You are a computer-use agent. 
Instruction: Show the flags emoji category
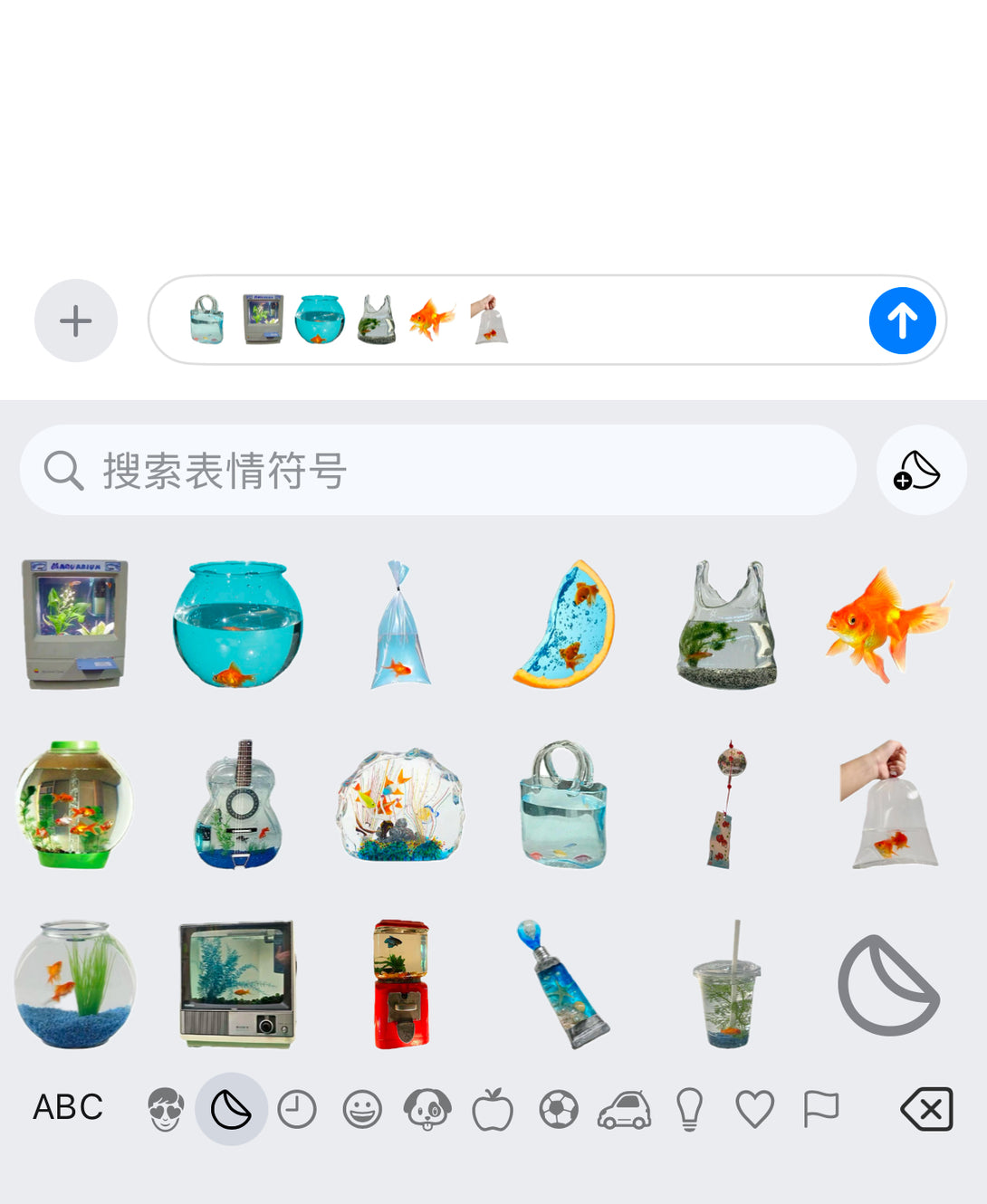pyautogui.click(x=820, y=1109)
